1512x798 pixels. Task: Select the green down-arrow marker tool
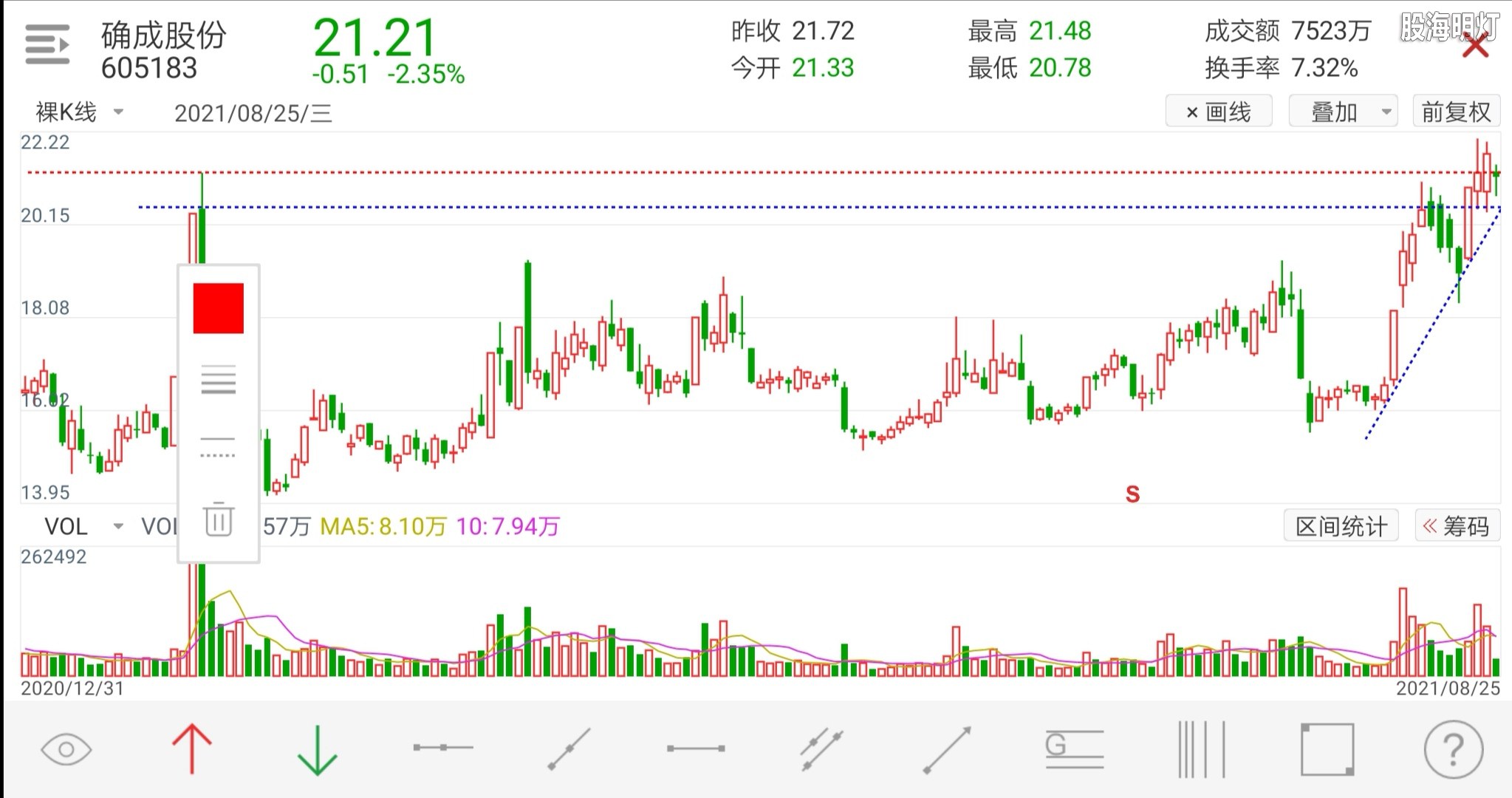(317, 750)
